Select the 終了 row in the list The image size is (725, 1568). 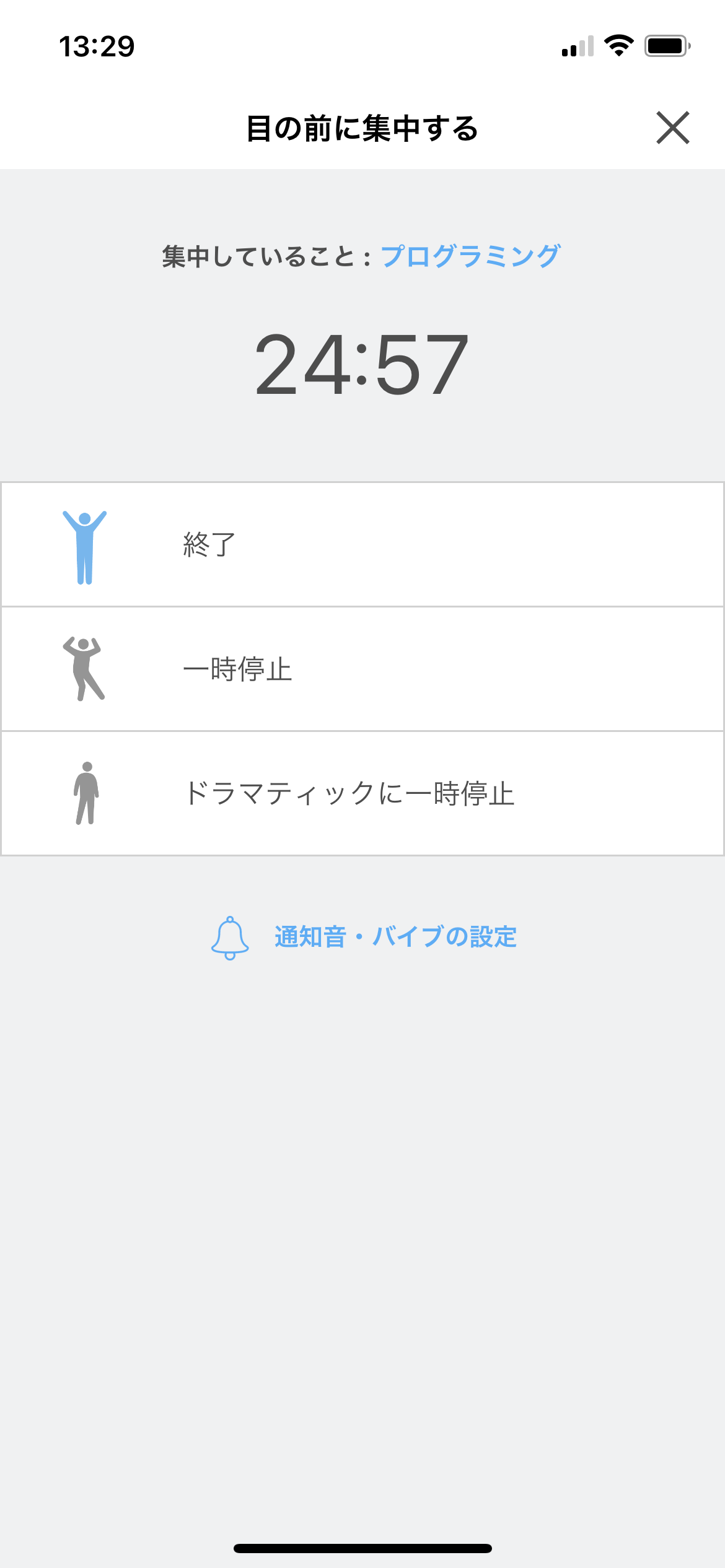[x=362, y=545]
